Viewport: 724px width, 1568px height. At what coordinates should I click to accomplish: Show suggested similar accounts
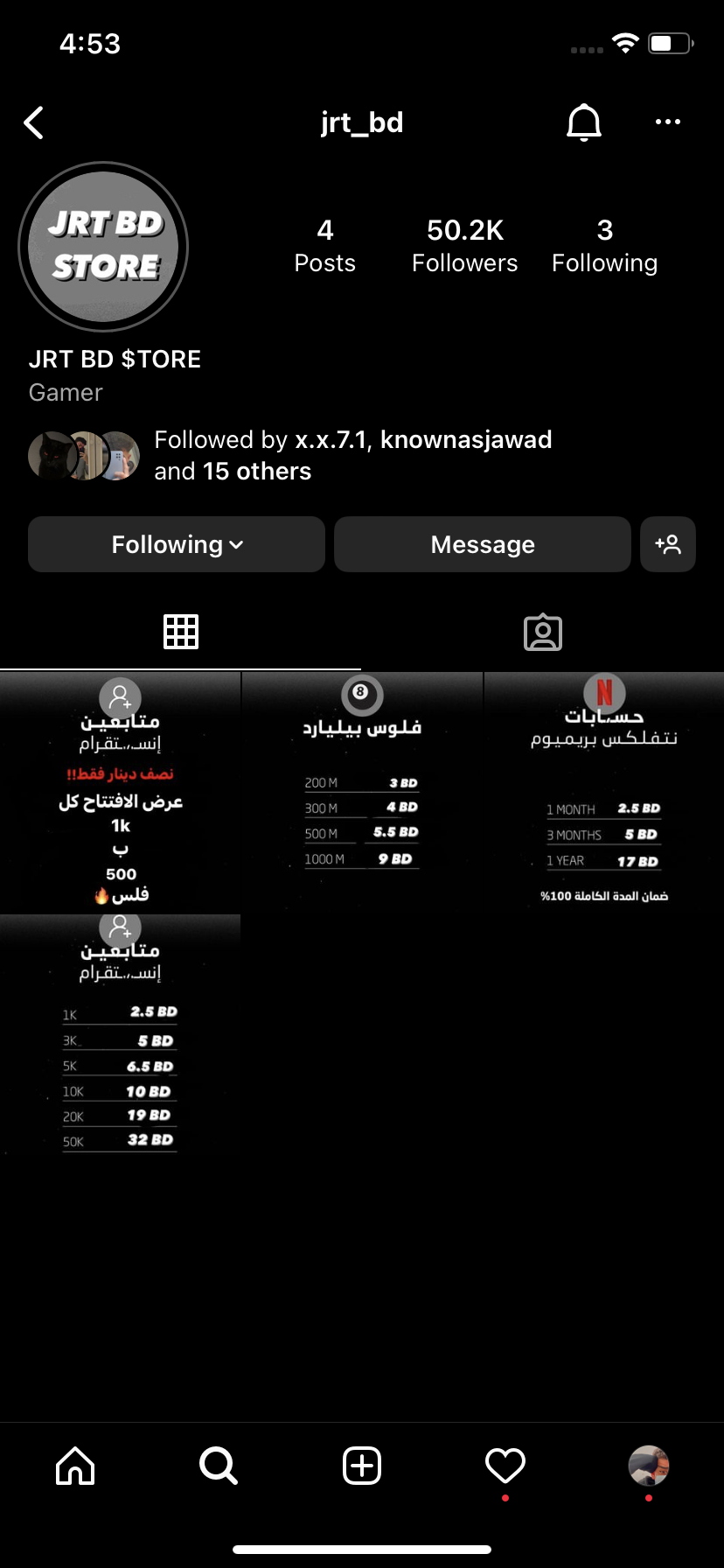tap(668, 544)
